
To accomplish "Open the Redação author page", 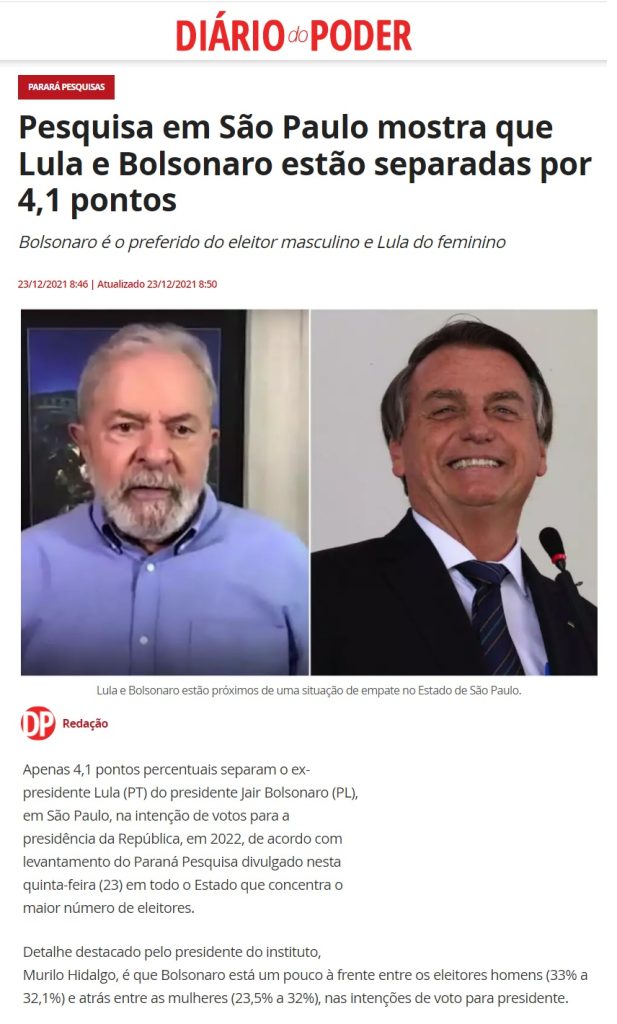I will 85,723.
